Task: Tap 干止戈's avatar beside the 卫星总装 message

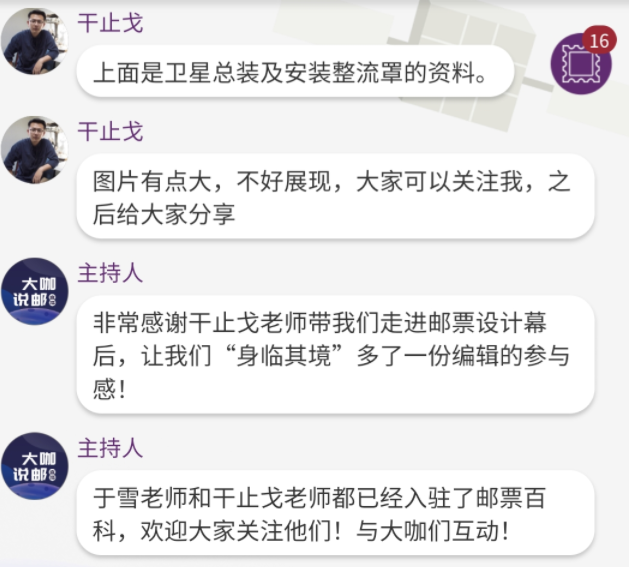Action: tap(36, 42)
